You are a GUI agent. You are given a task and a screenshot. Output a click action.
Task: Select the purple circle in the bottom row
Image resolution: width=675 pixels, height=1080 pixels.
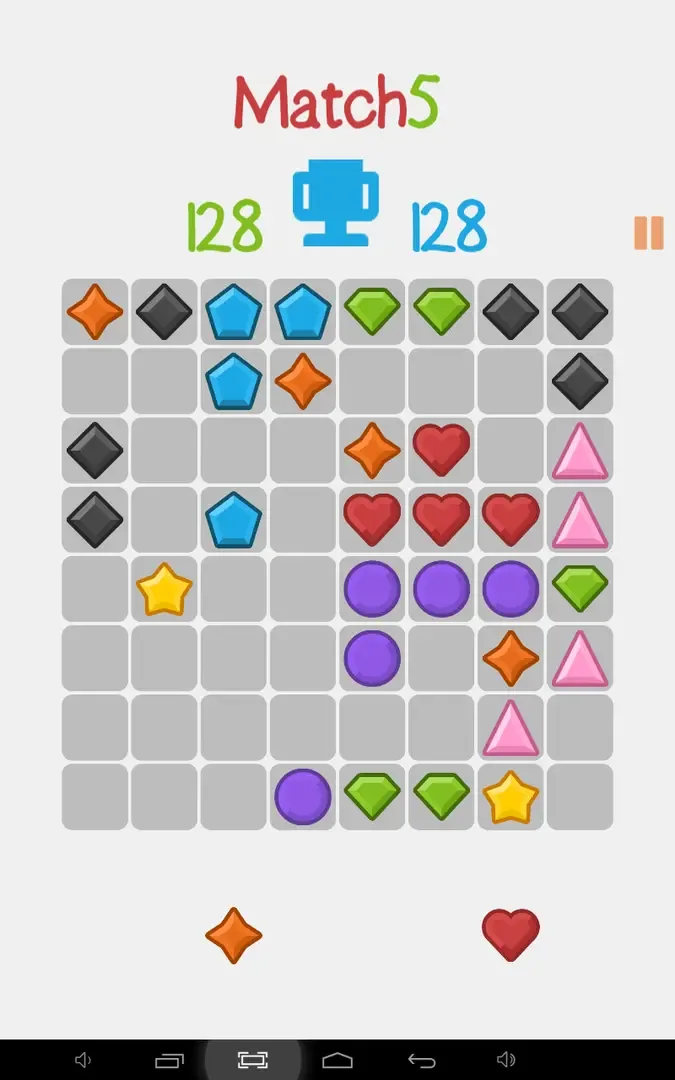[303, 796]
